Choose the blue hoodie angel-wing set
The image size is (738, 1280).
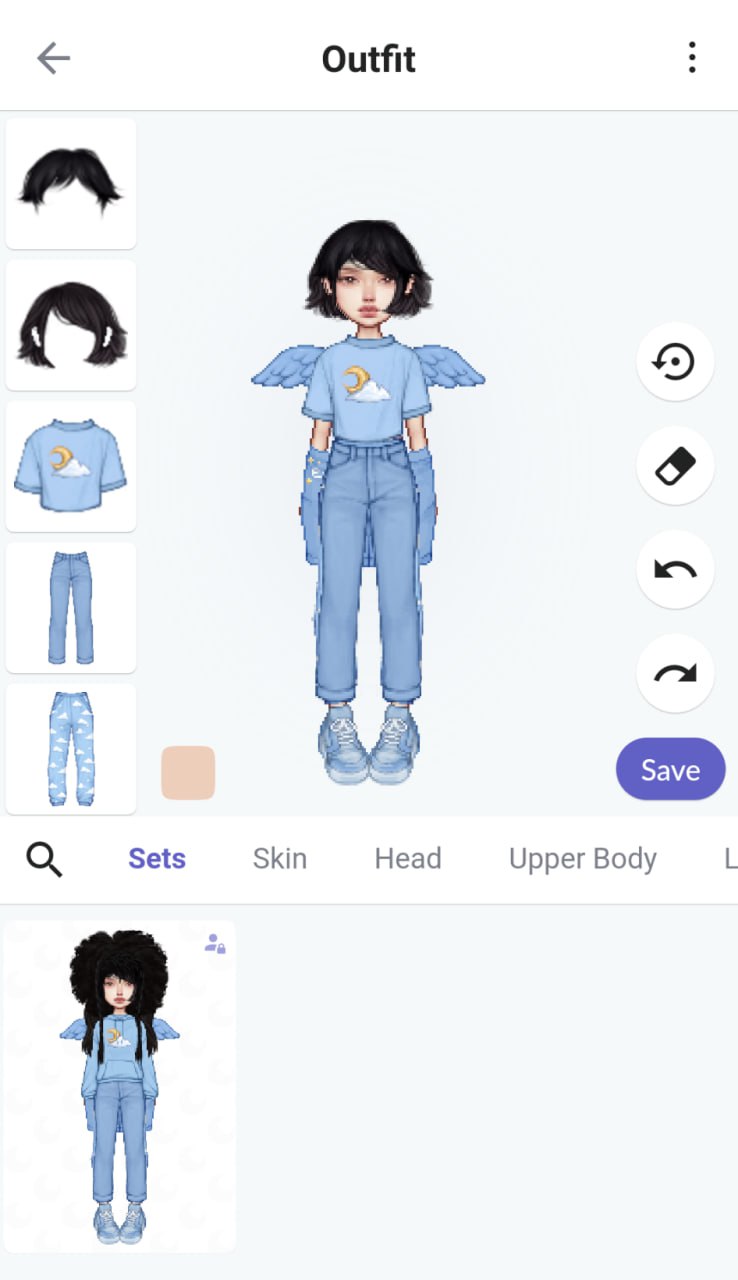pyautogui.click(x=120, y=1085)
